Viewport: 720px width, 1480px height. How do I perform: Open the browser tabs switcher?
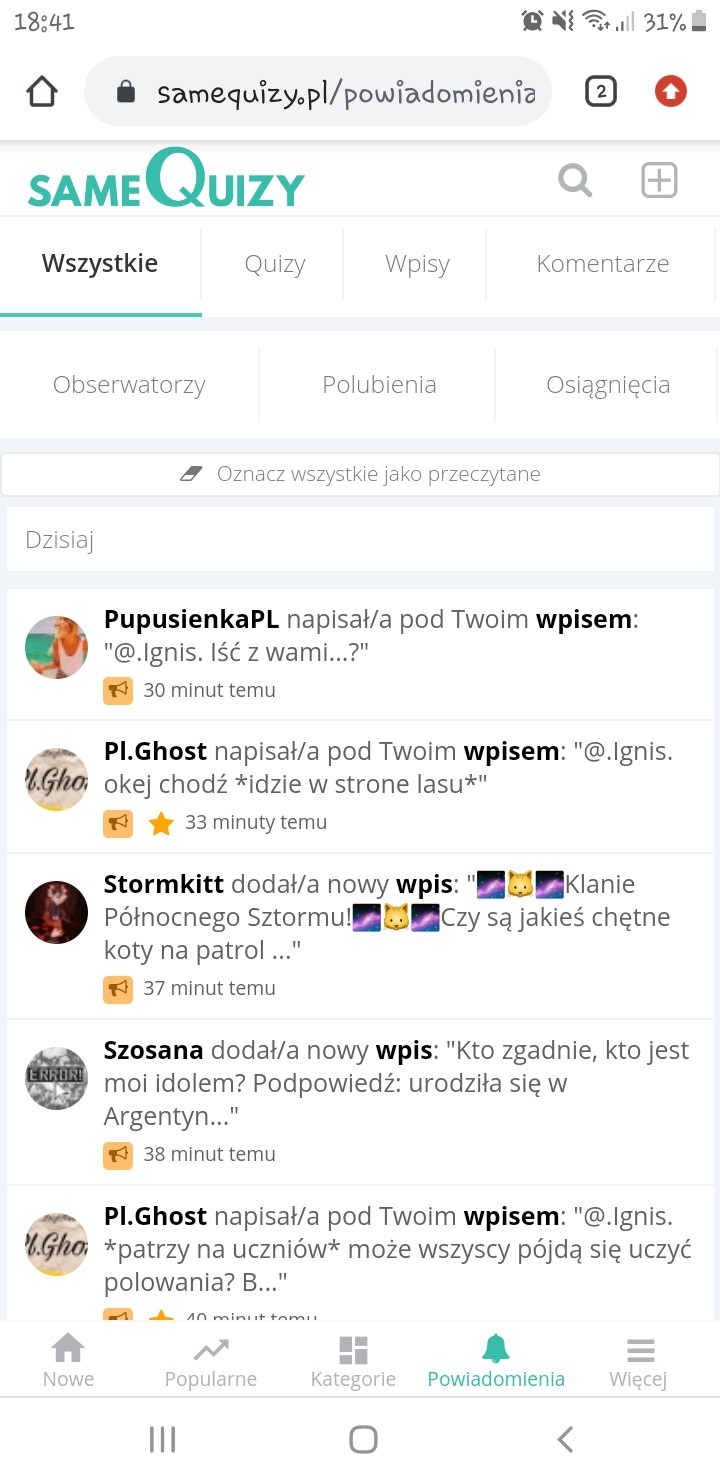point(600,93)
